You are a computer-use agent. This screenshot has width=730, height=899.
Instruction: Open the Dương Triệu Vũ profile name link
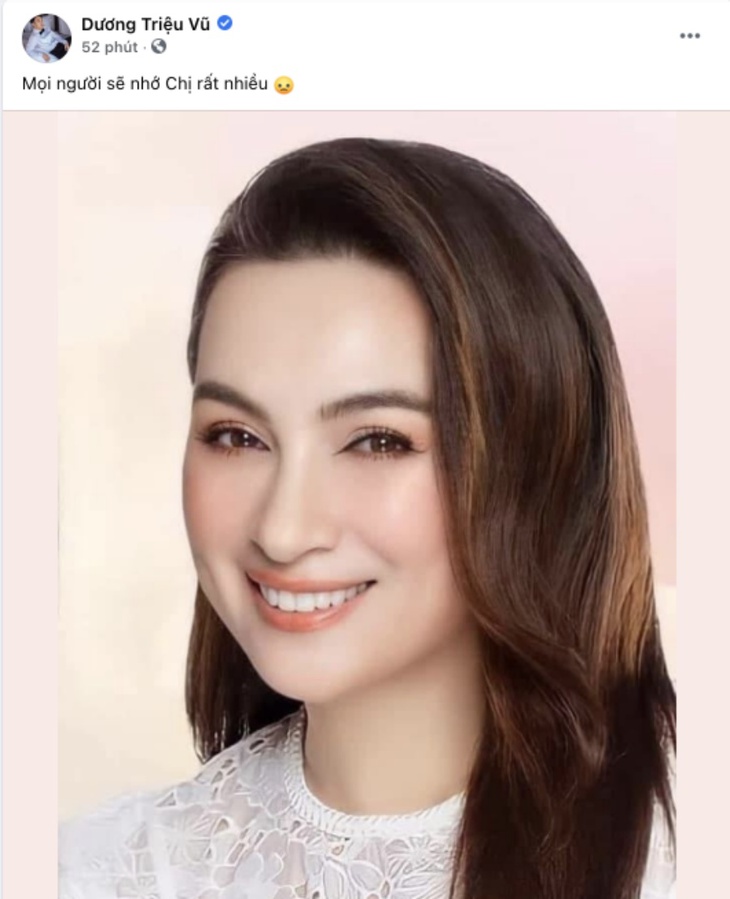tap(147, 23)
